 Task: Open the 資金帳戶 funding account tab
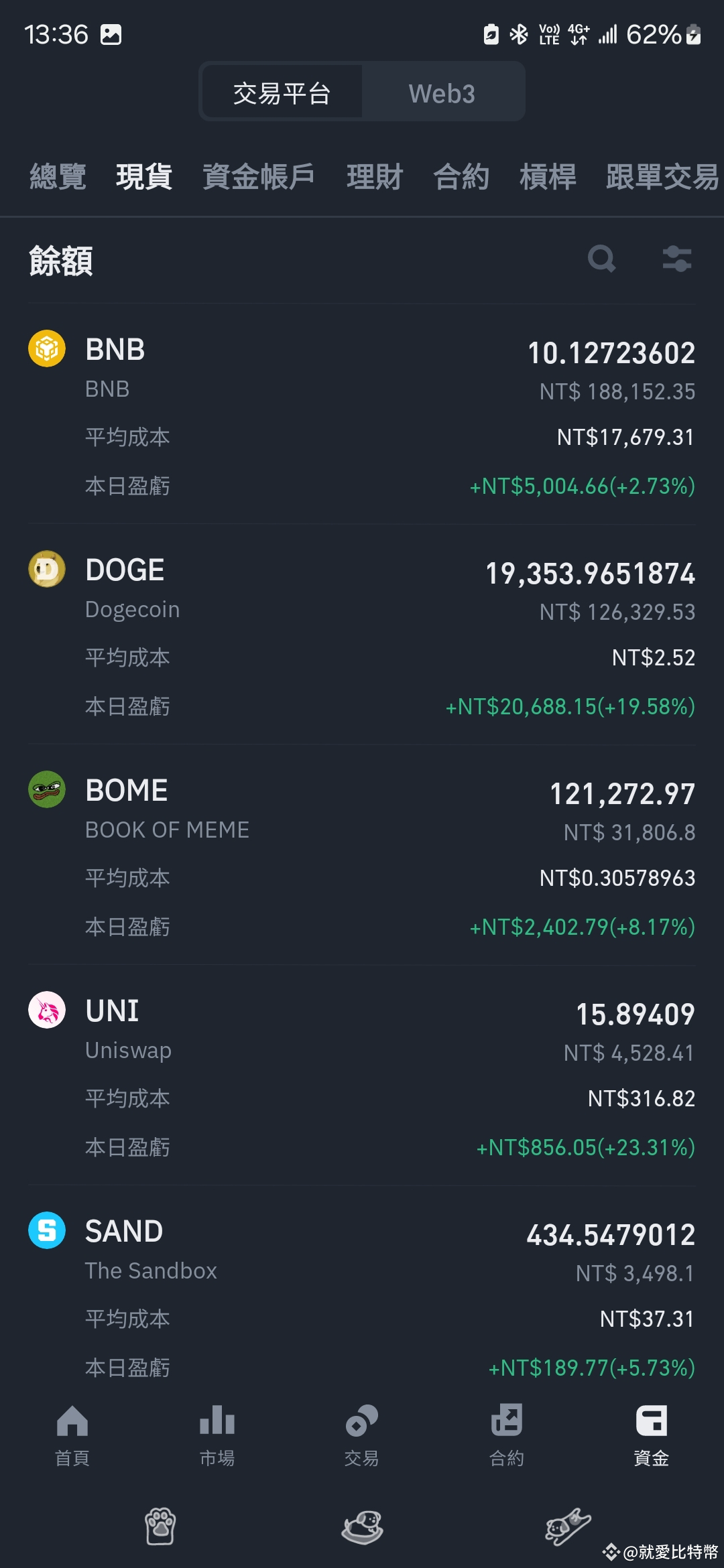(x=259, y=176)
